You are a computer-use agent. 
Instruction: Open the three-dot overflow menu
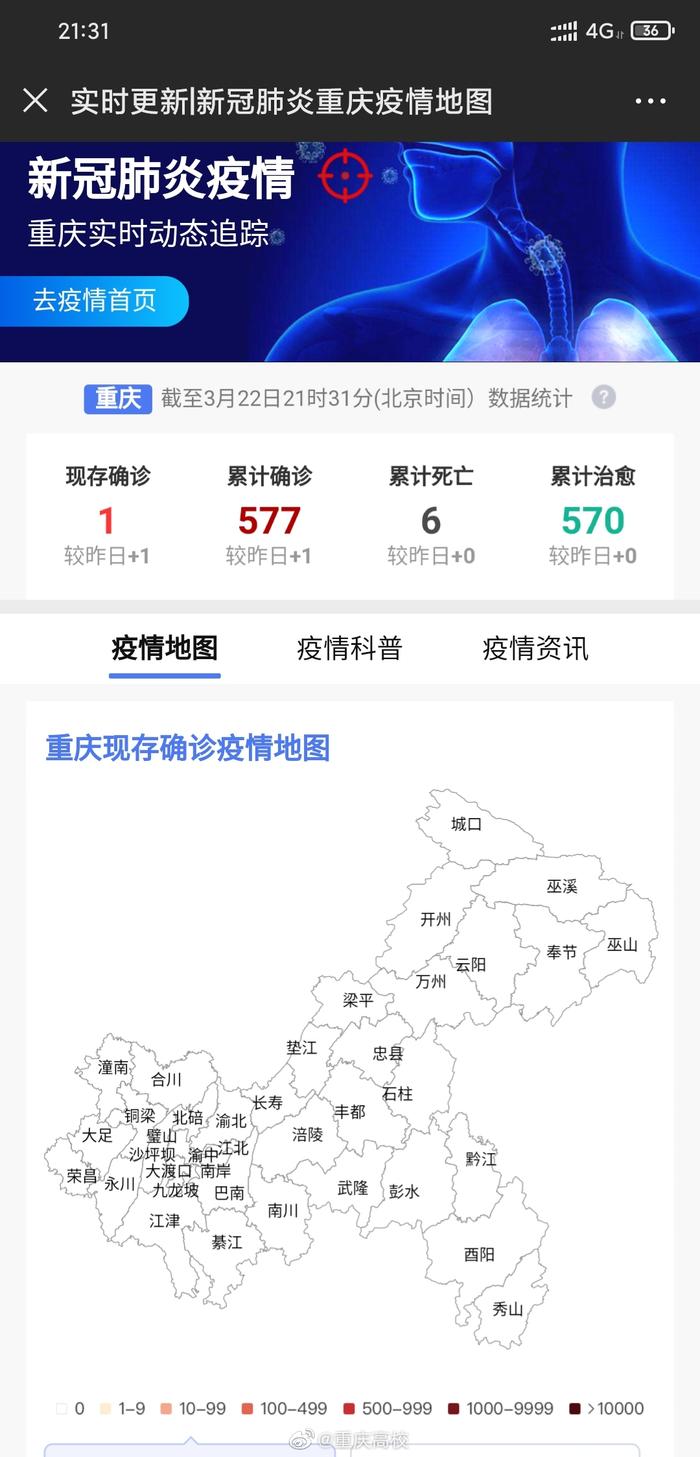(x=650, y=101)
